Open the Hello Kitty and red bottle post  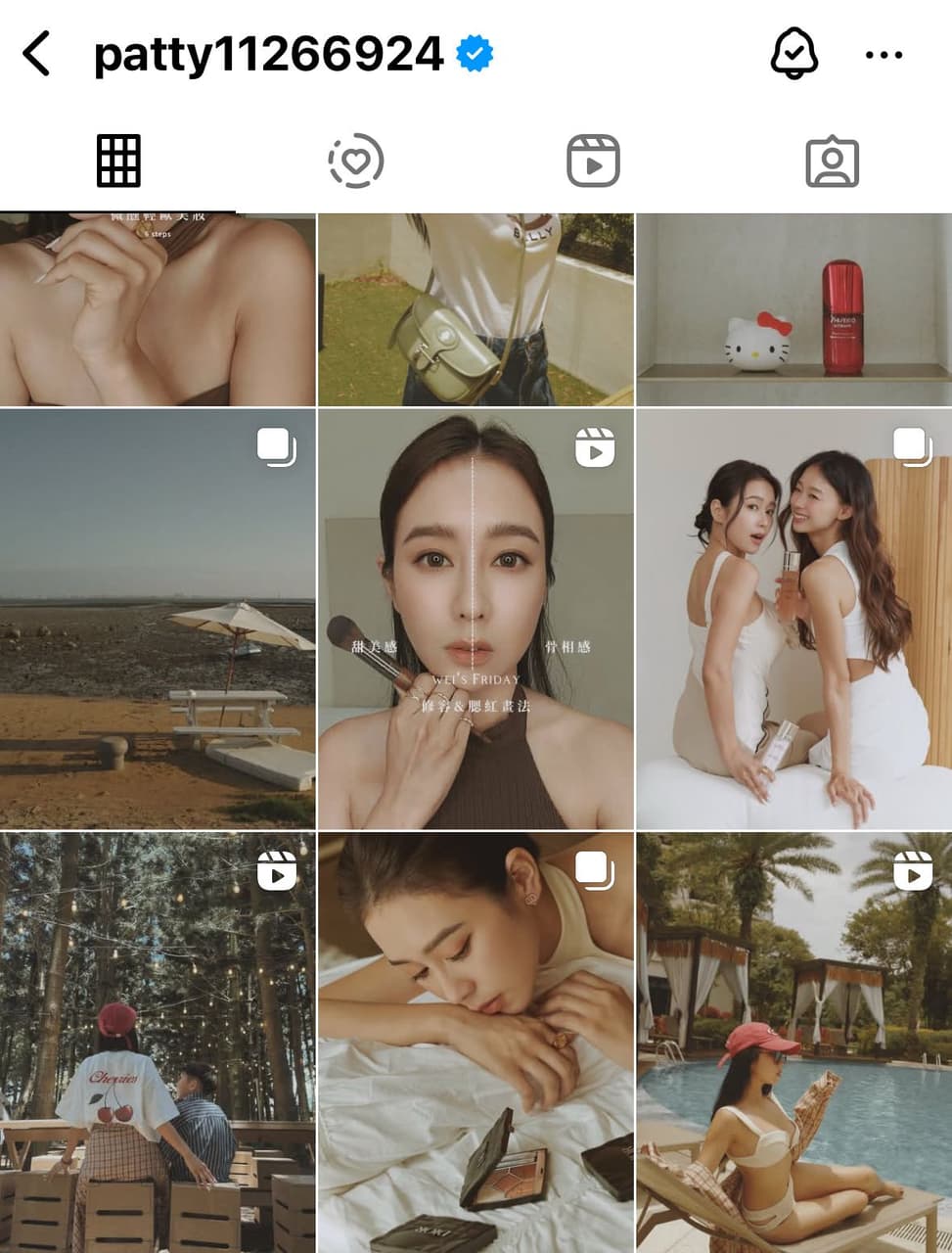pos(793,309)
